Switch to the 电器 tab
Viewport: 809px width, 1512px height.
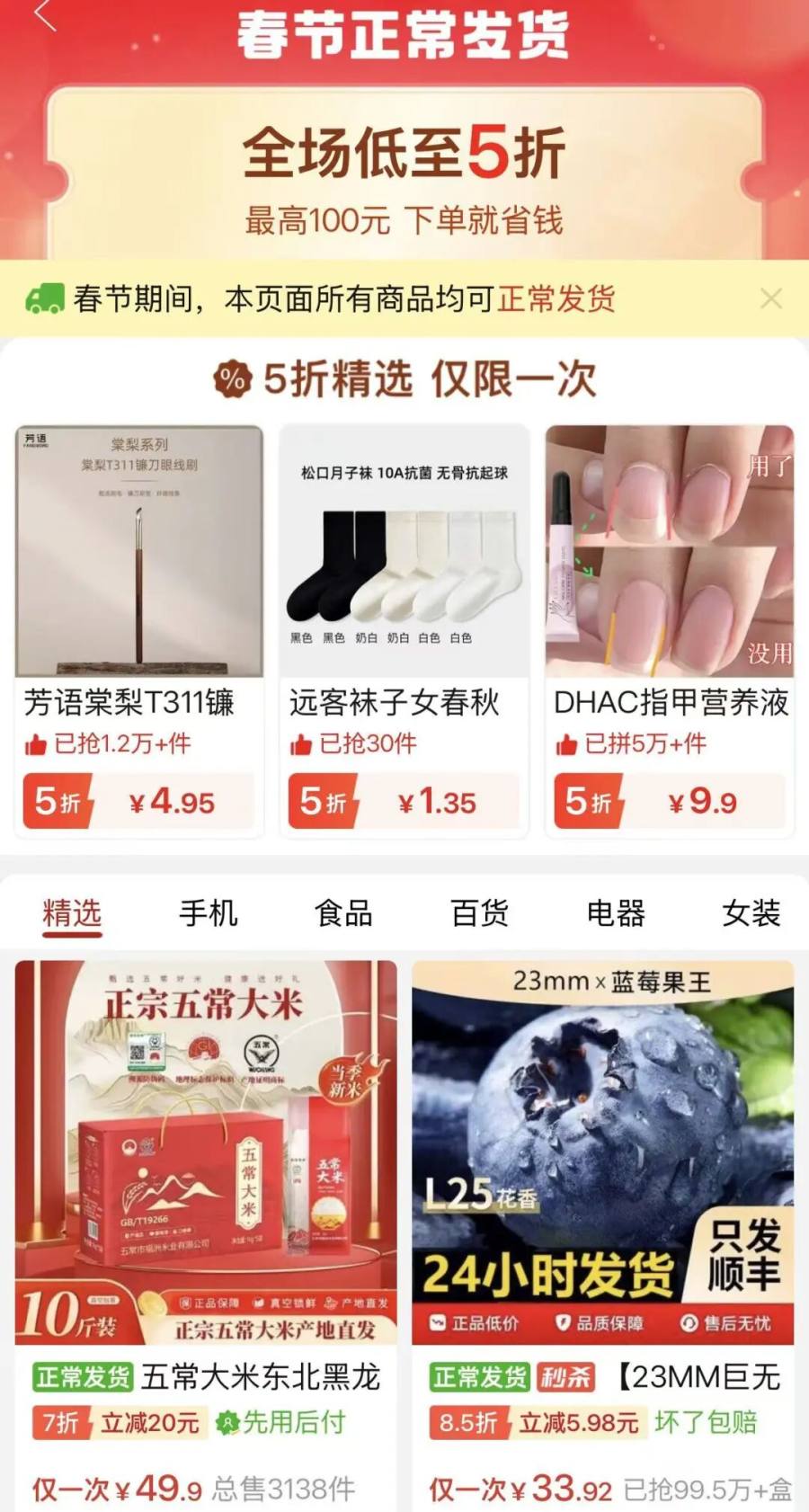click(x=616, y=913)
